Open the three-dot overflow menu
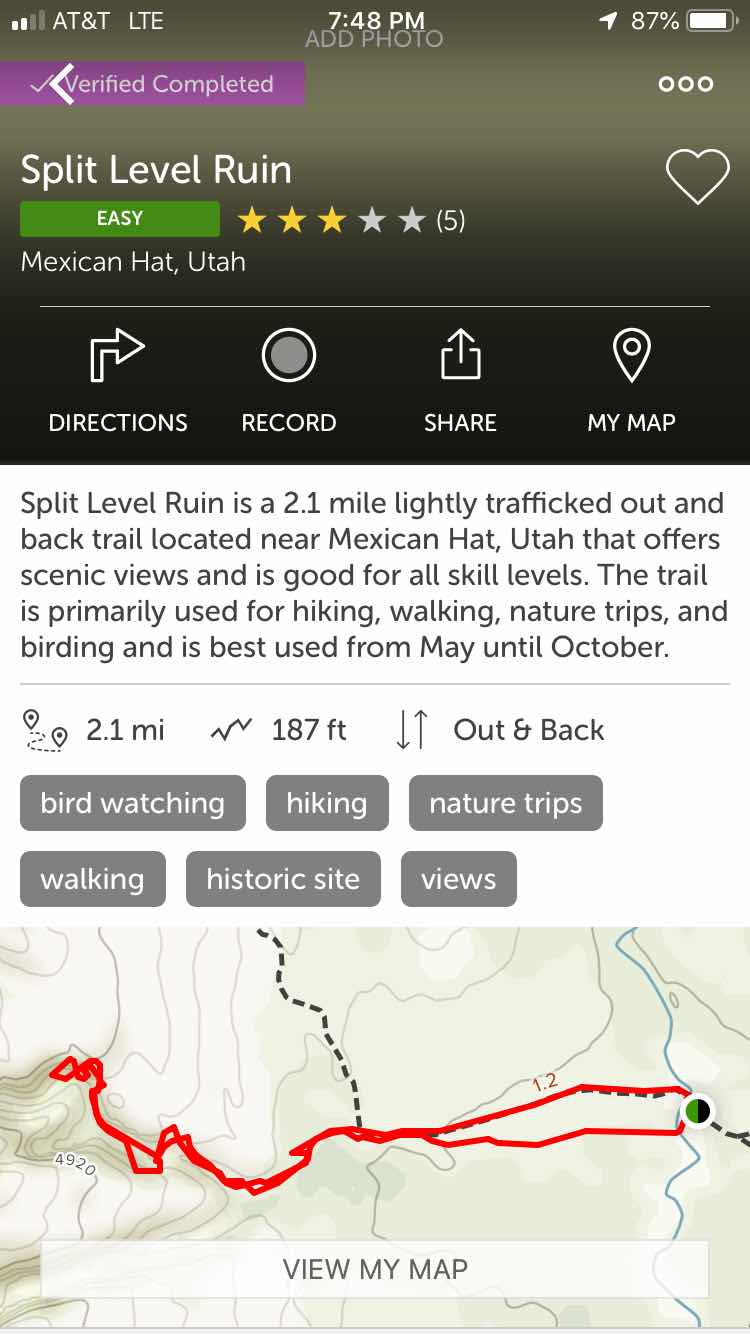 pyautogui.click(x=686, y=84)
